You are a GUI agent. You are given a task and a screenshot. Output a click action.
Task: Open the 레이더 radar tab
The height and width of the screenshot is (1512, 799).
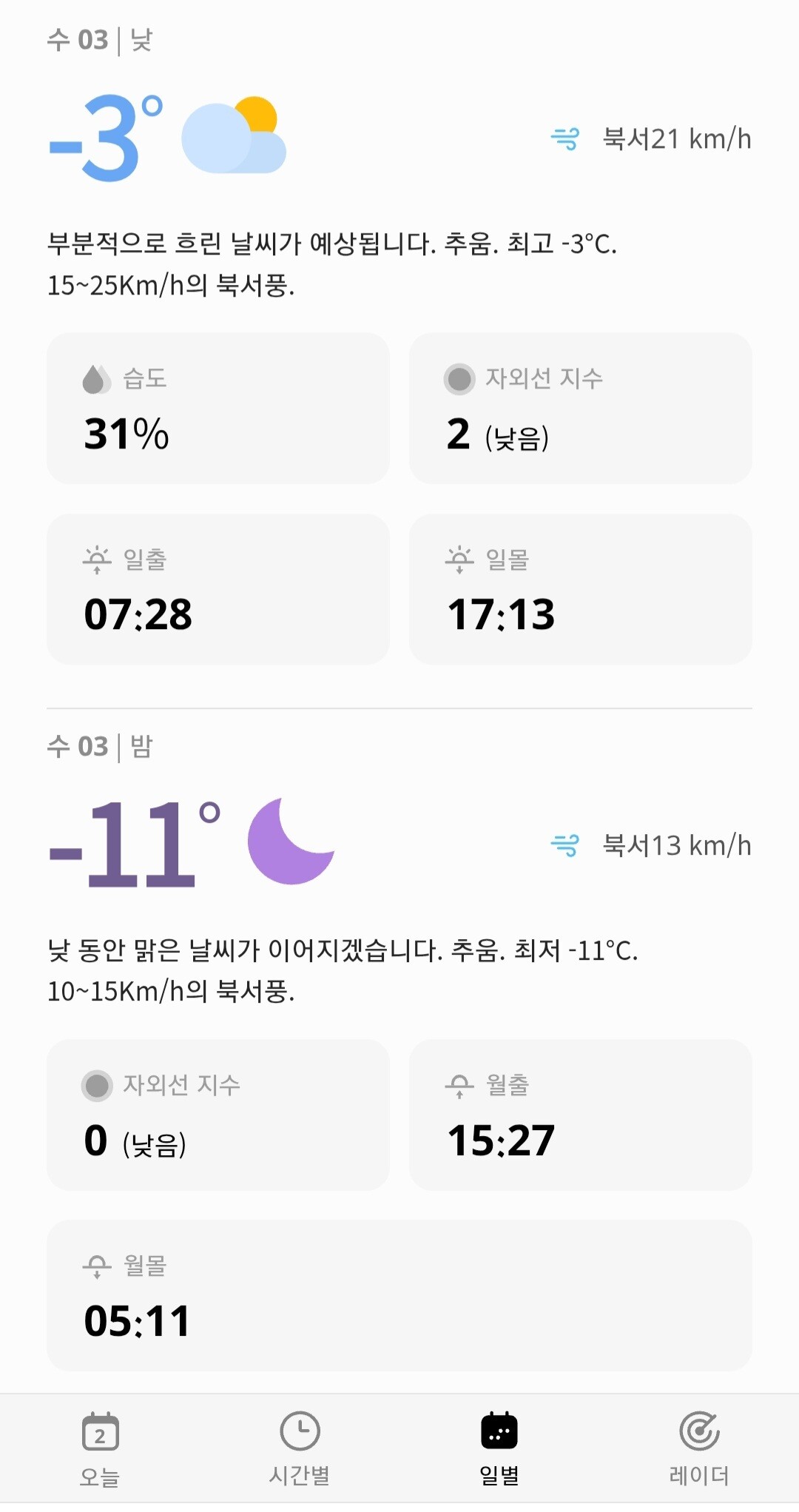[x=699, y=1448]
